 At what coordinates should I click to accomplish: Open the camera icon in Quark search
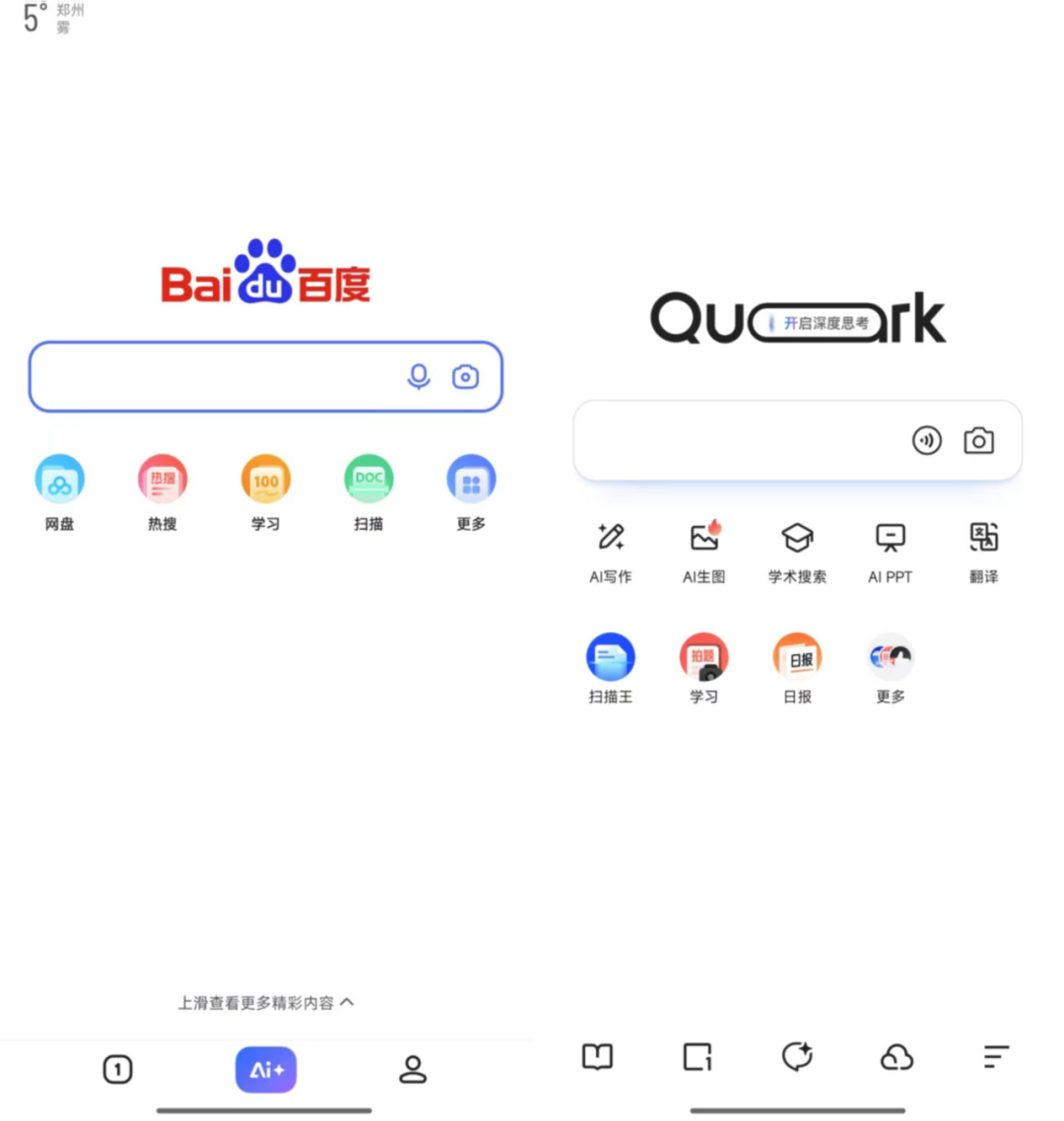pyautogui.click(x=978, y=440)
